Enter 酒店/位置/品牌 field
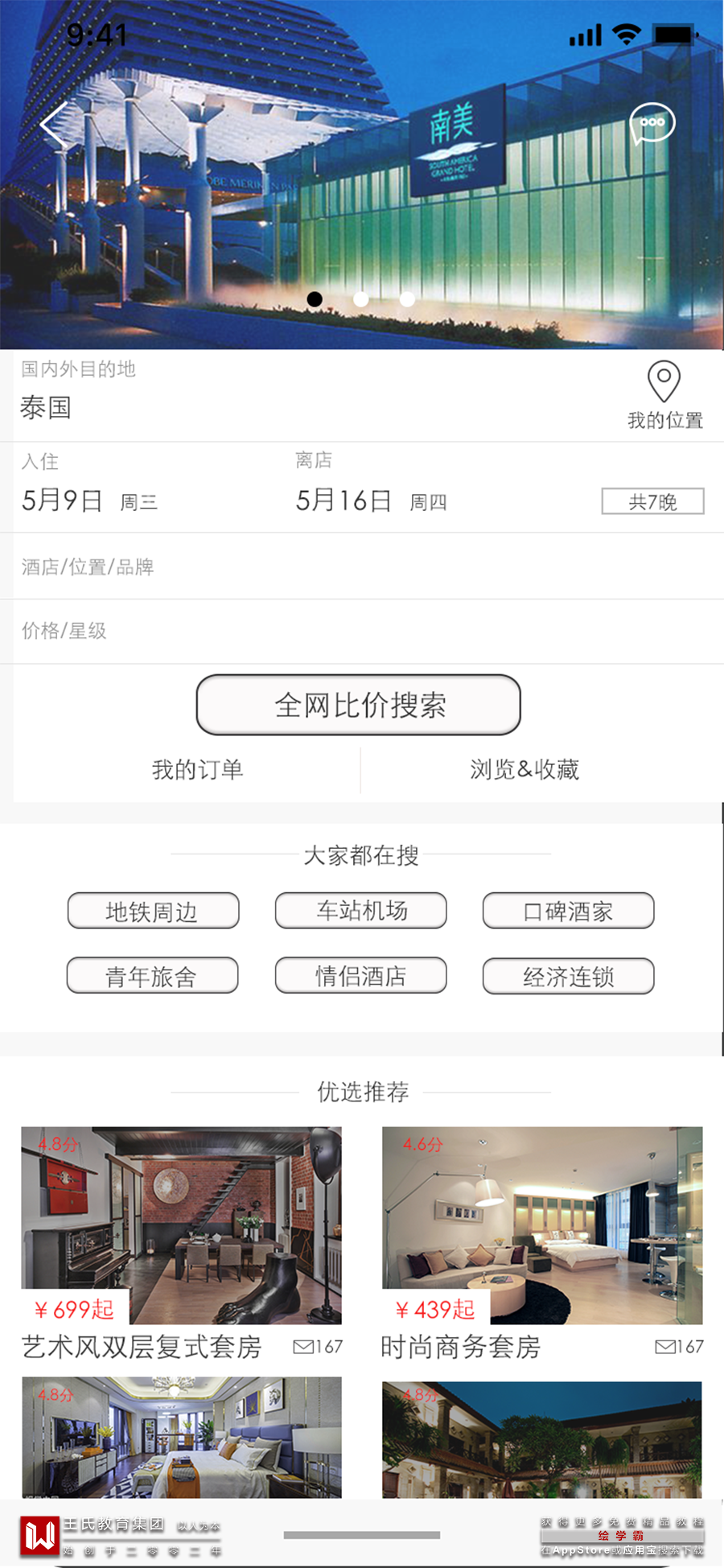 [x=362, y=566]
